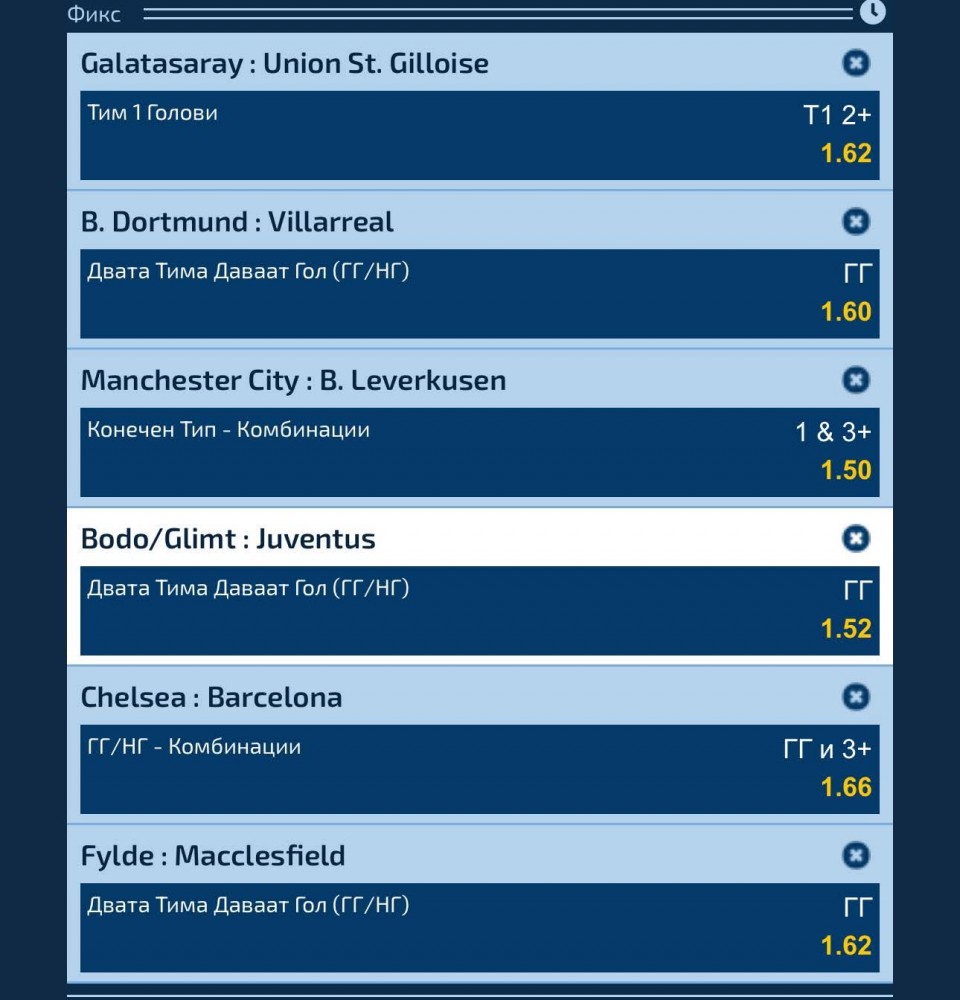Remove the Chelsea : Barcelona selection

[x=855, y=697]
